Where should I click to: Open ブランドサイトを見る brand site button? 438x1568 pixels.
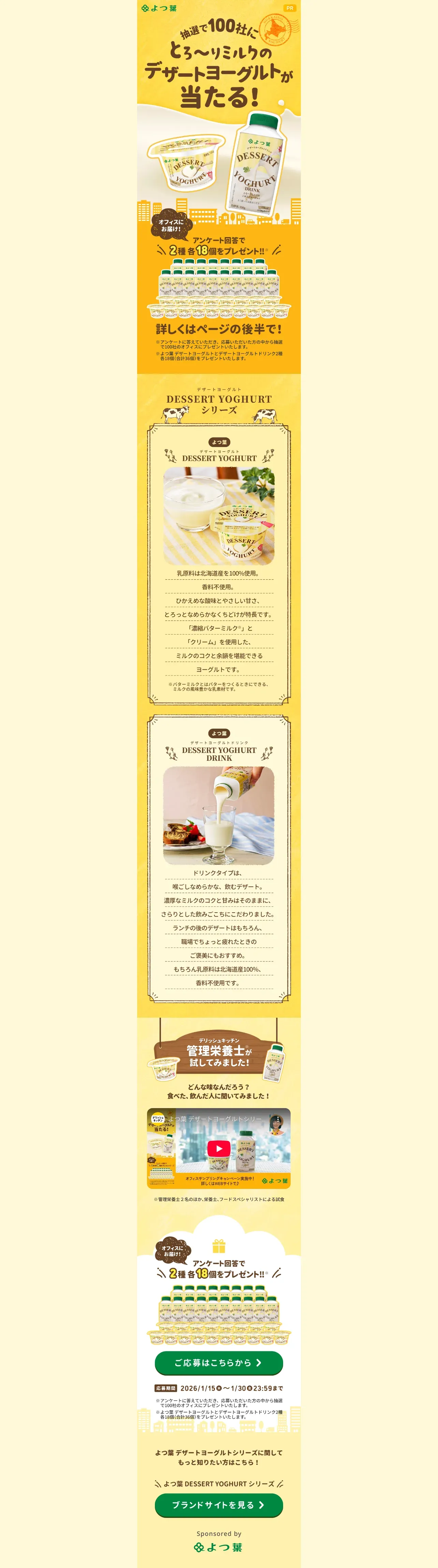click(x=218, y=1504)
